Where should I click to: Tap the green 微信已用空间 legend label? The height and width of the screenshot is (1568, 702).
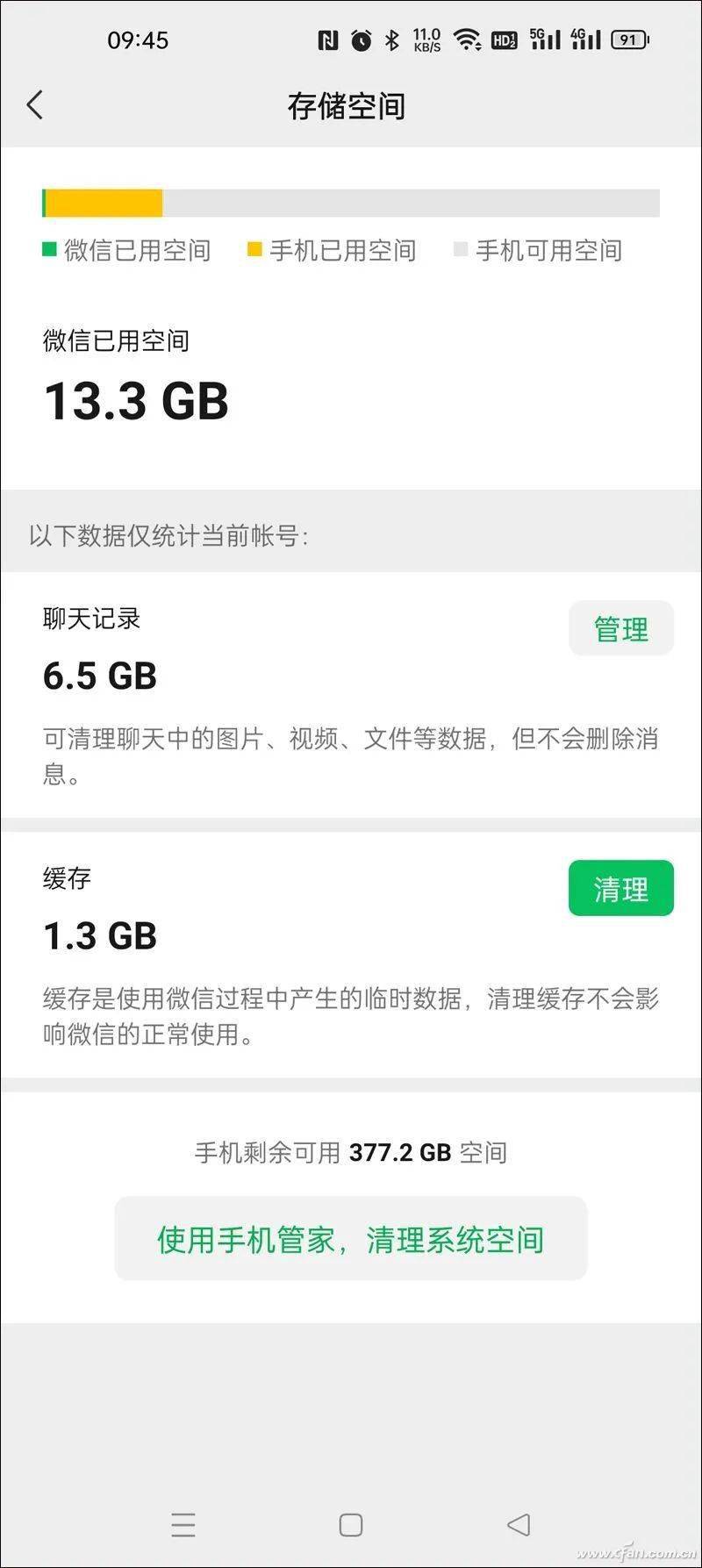[x=128, y=251]
